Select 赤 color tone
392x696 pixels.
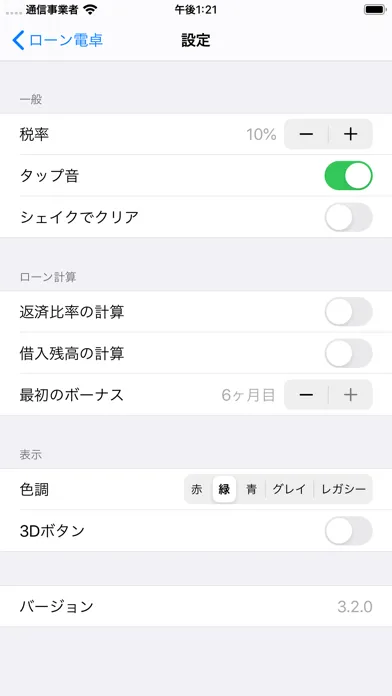pos(197,490)
